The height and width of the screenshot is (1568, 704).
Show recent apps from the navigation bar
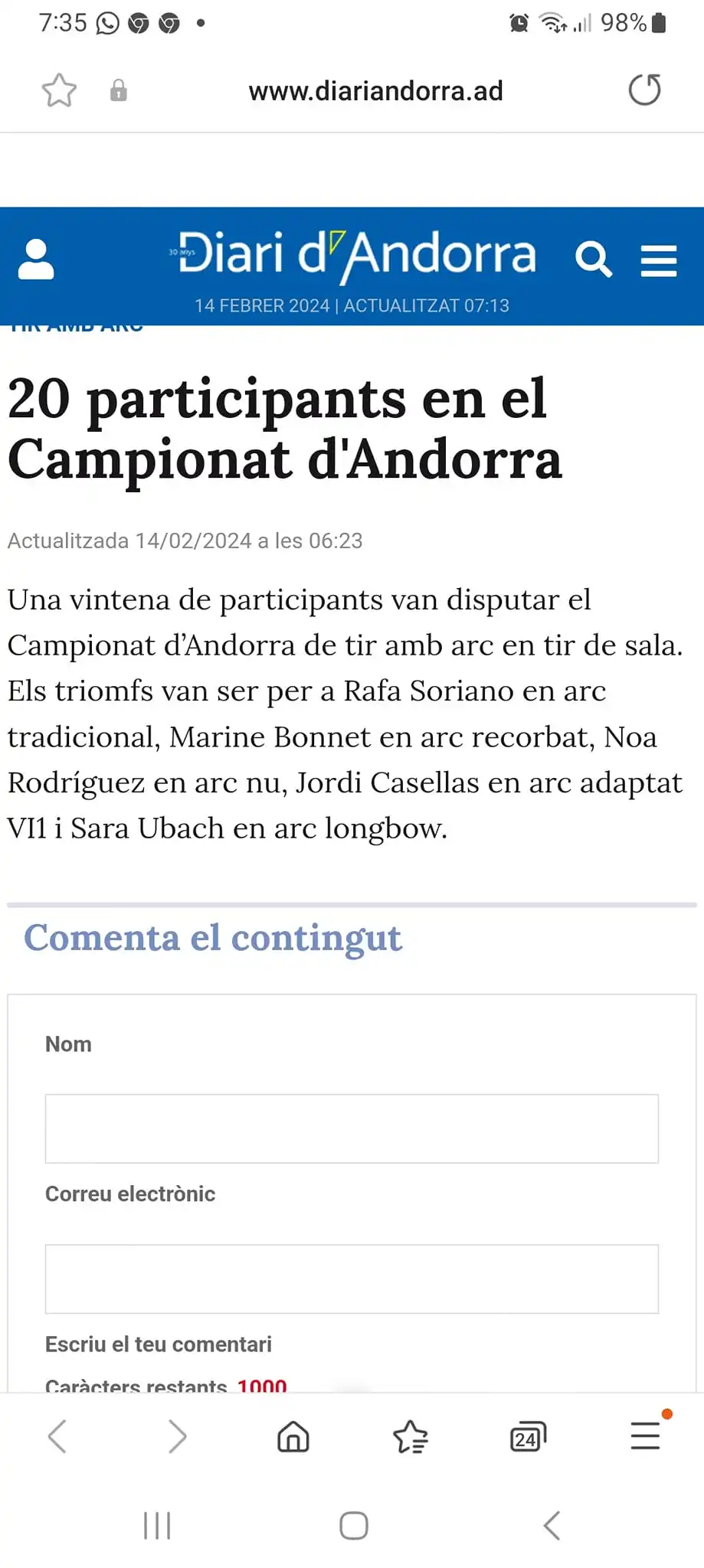[x=157, y=1525]
